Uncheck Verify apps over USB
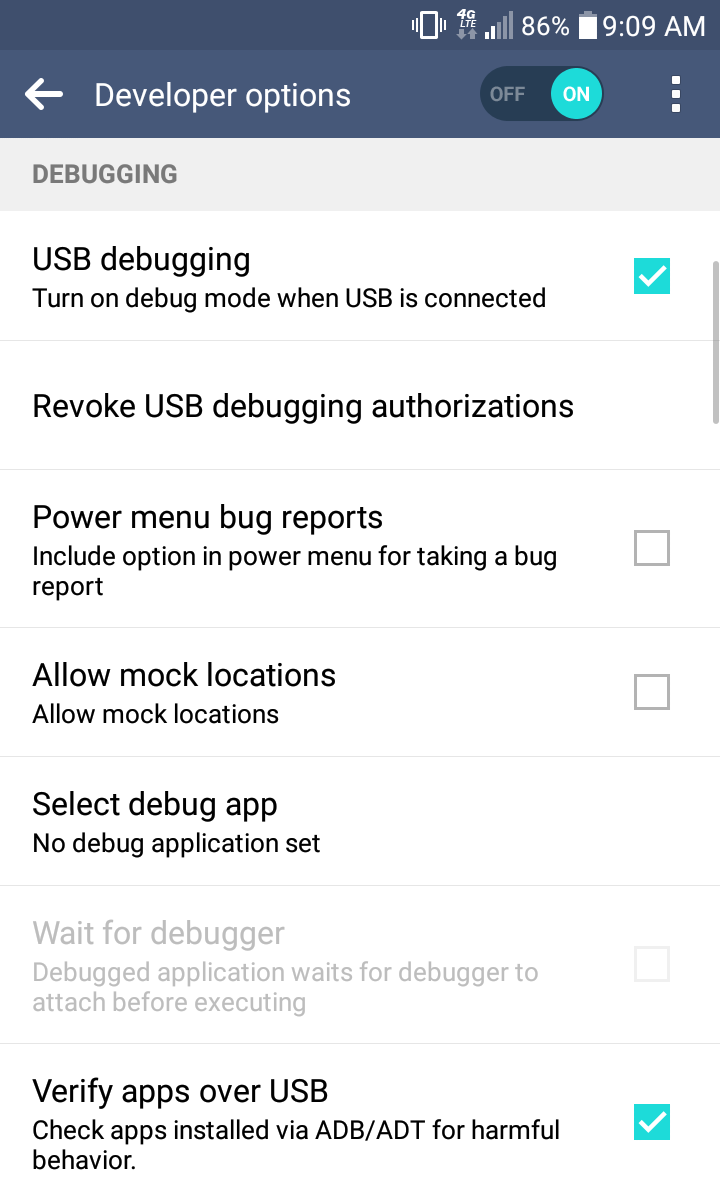The width and height of the screenshot is (720, 1200). point(651,1122)
